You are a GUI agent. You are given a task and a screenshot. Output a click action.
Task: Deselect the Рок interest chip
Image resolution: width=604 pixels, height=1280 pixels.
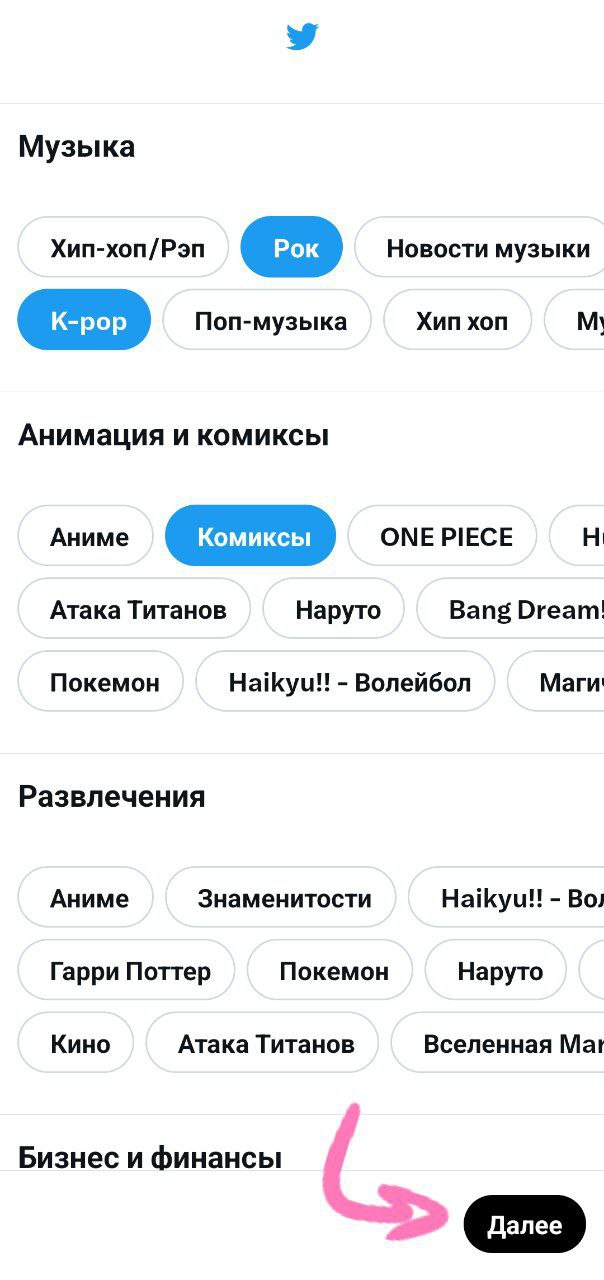(x=291, y=248)
